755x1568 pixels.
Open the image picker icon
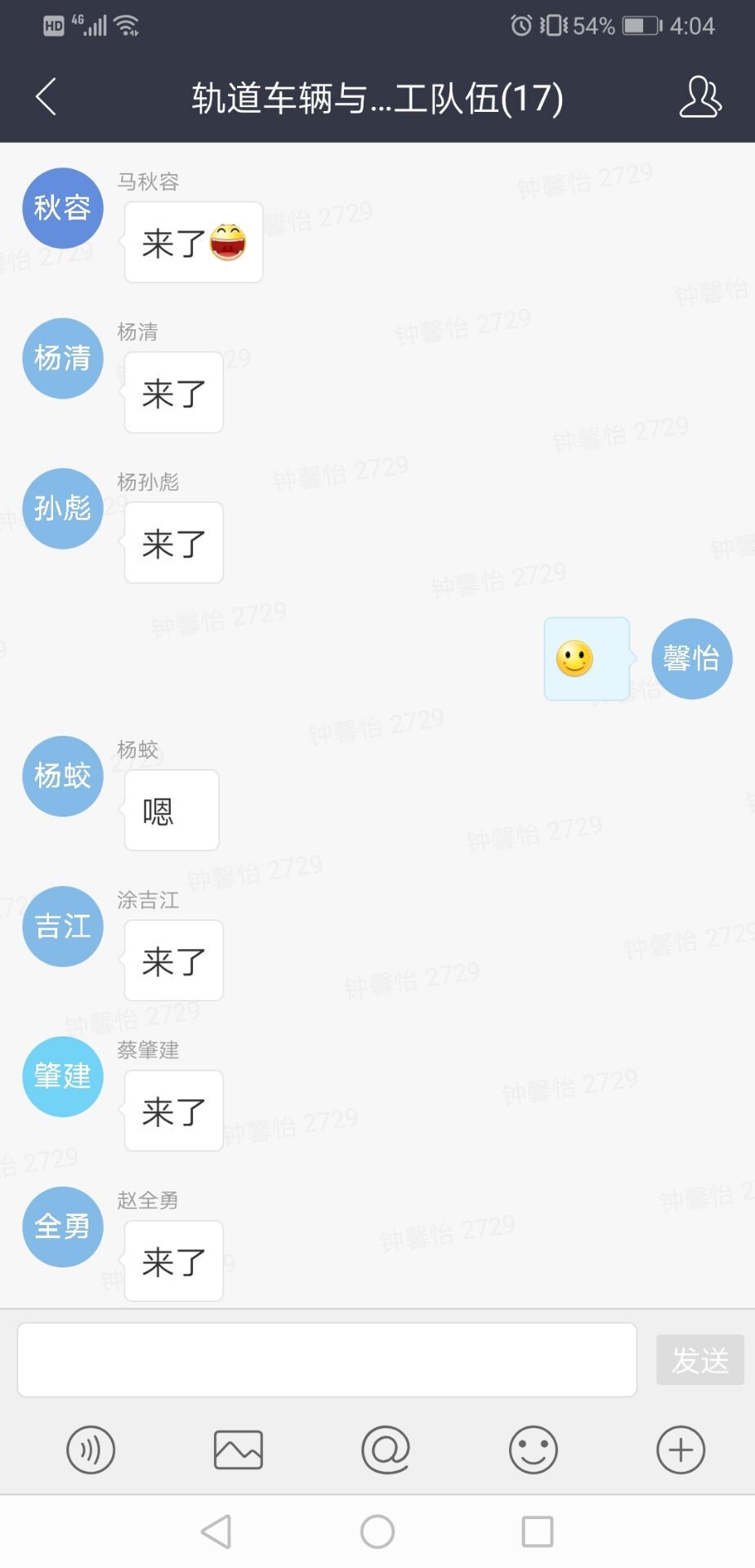coord(238,1450)
